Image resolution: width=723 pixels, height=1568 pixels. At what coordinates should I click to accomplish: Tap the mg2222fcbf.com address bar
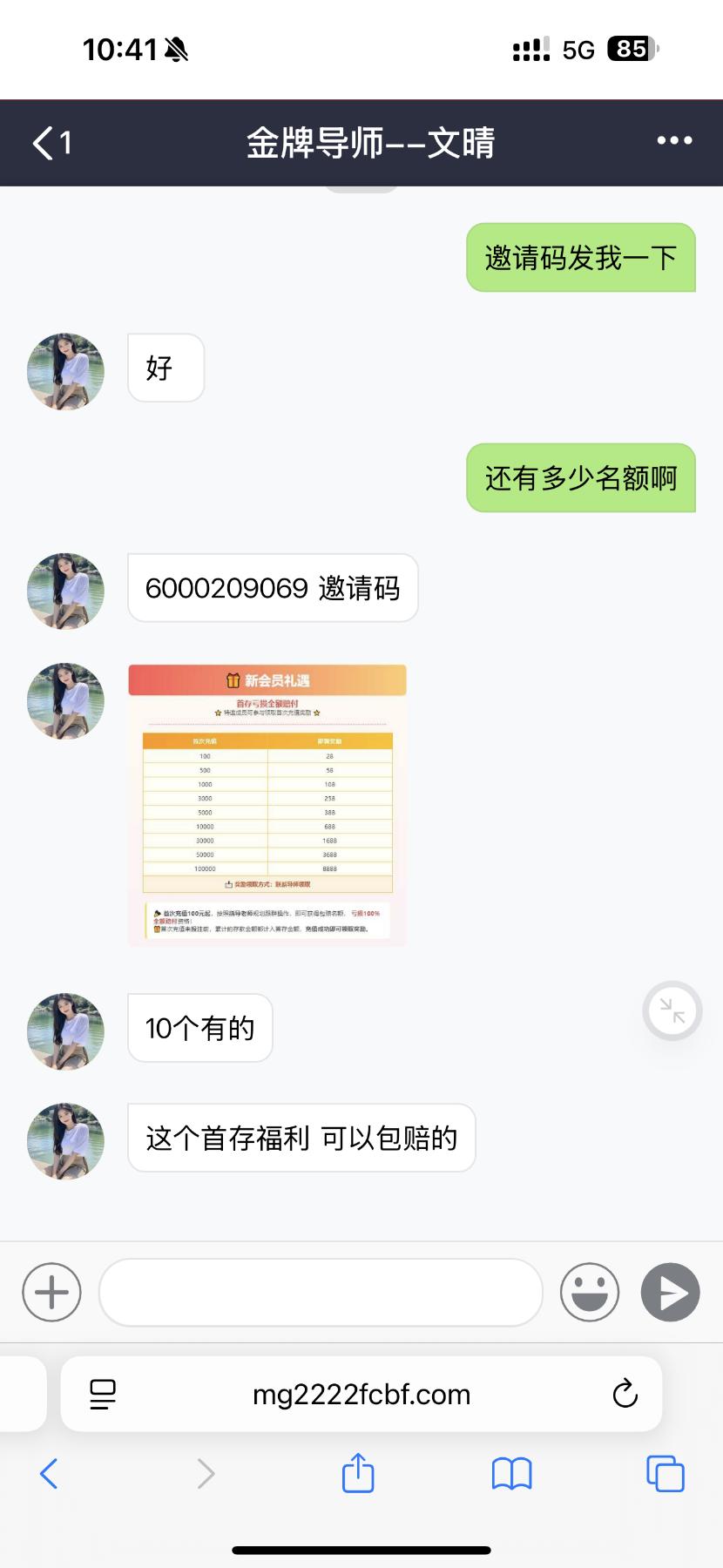click(x=361, y=1395)
